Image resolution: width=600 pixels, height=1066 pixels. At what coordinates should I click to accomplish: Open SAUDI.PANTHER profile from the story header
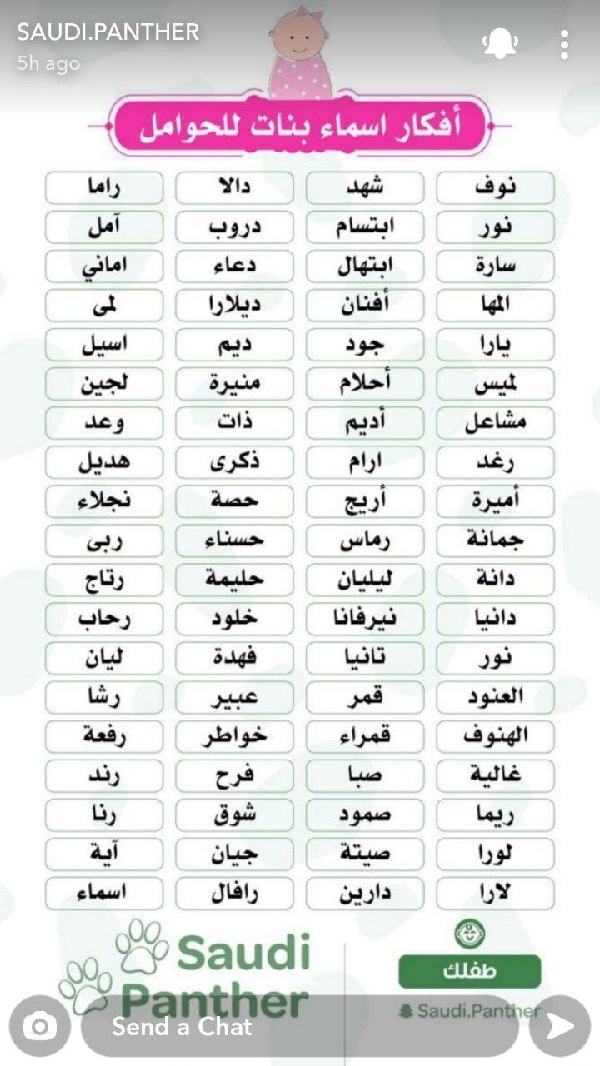(107, 32)
